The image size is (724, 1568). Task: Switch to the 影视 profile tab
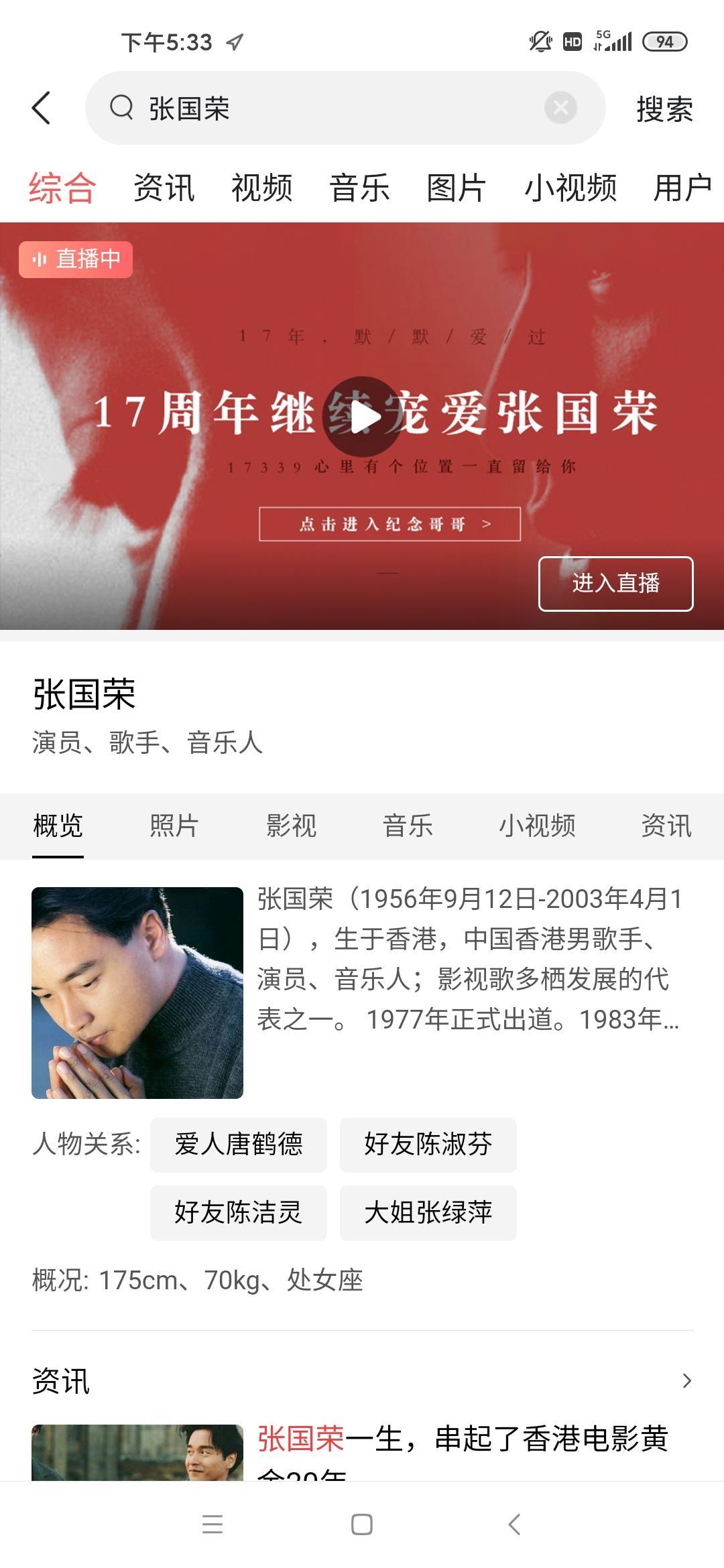click(291, 826)
